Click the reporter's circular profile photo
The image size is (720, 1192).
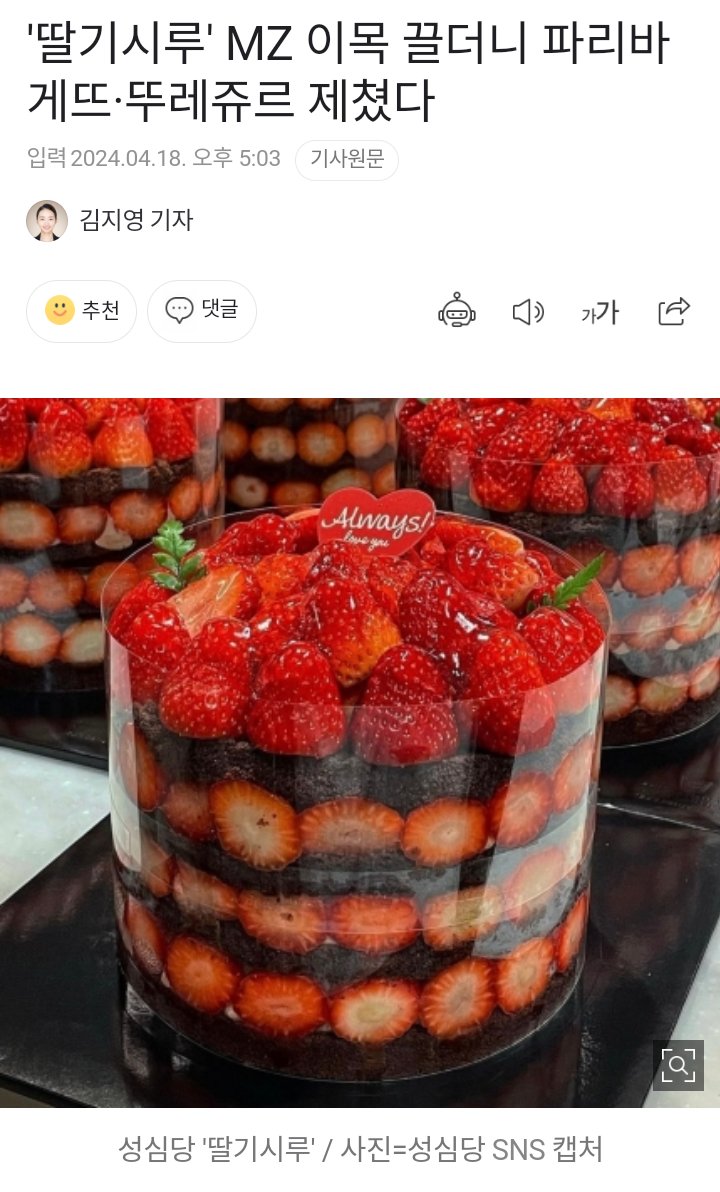tap(44, 219)
